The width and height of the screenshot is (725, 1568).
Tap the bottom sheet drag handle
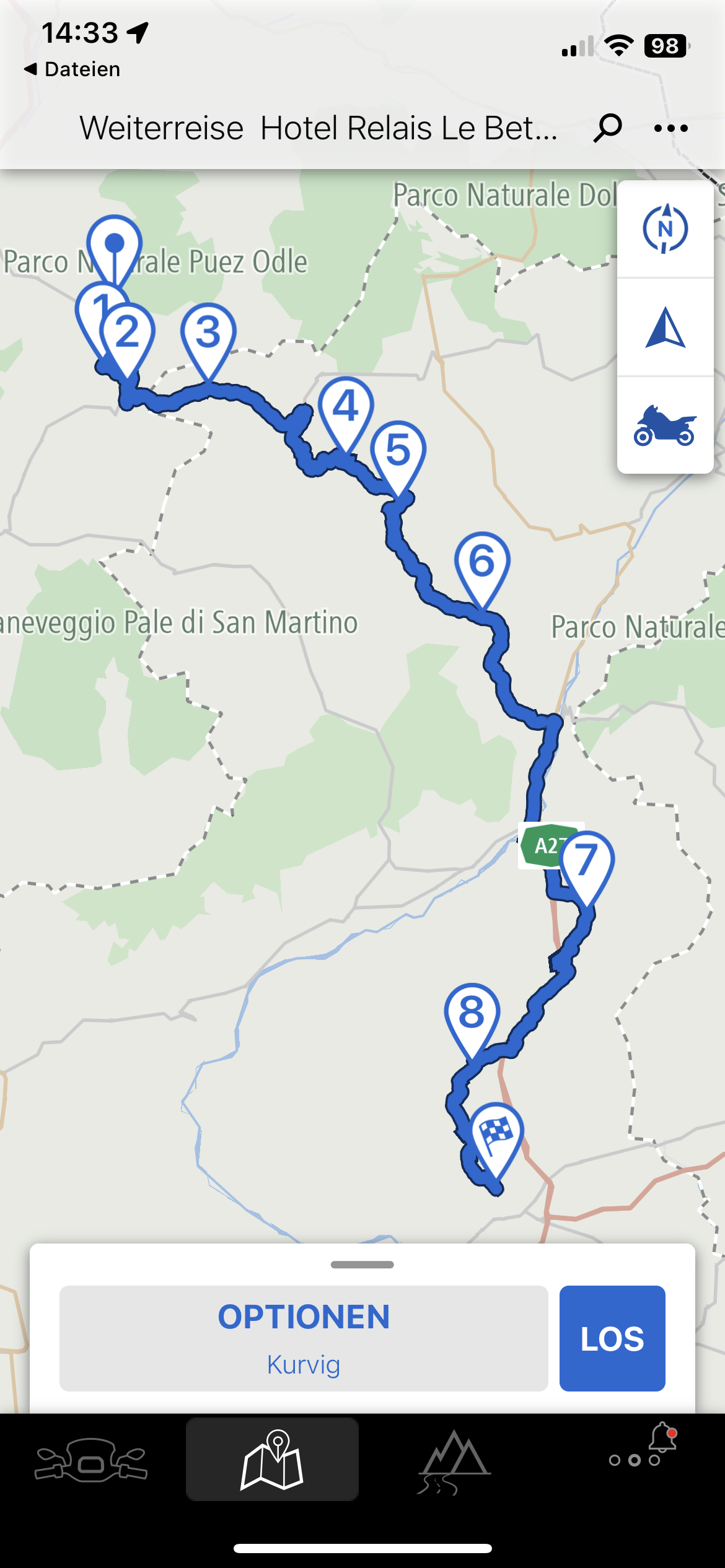tap(362, 1265)
